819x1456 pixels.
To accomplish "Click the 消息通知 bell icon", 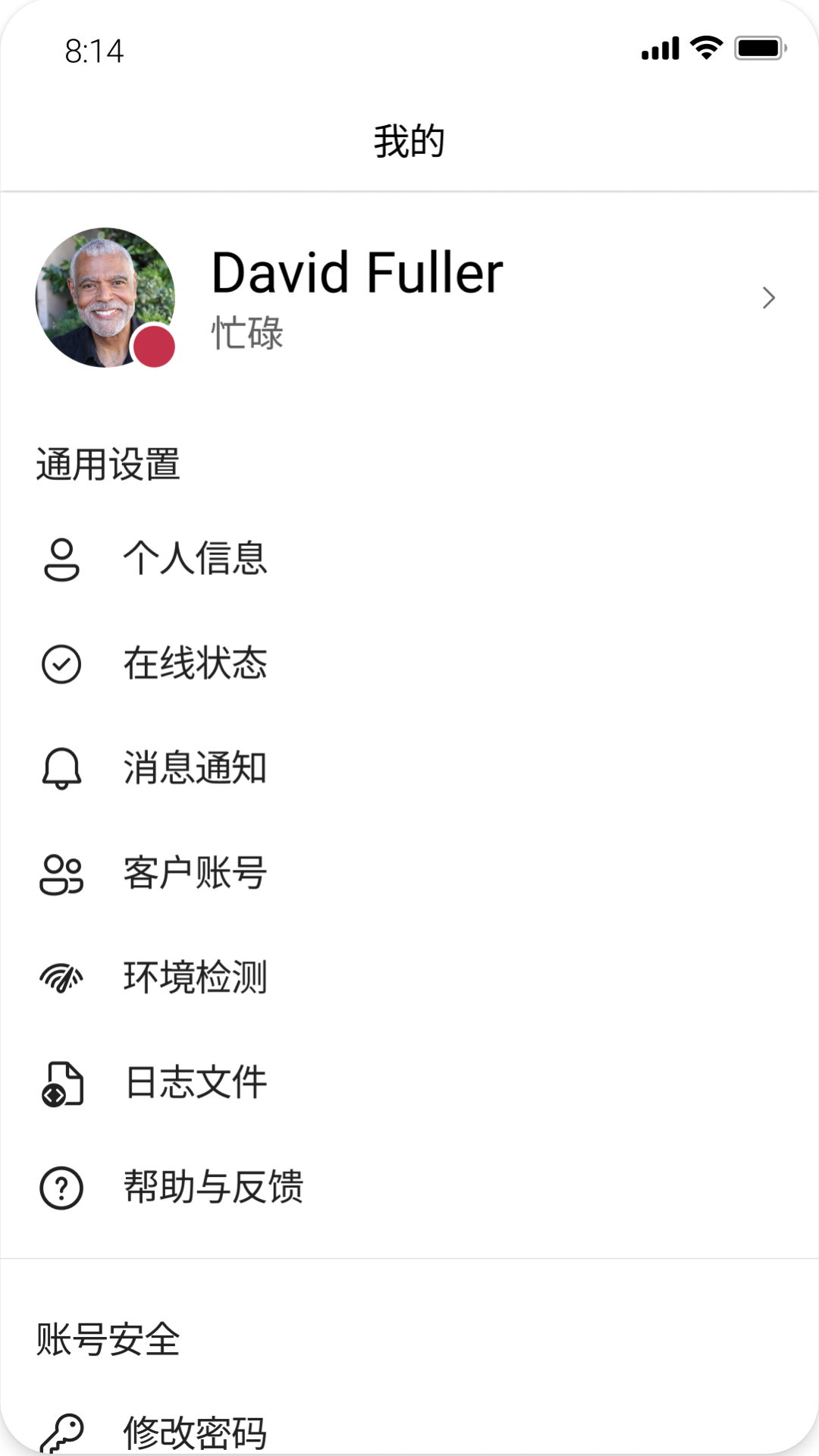I will coord(61,768).
